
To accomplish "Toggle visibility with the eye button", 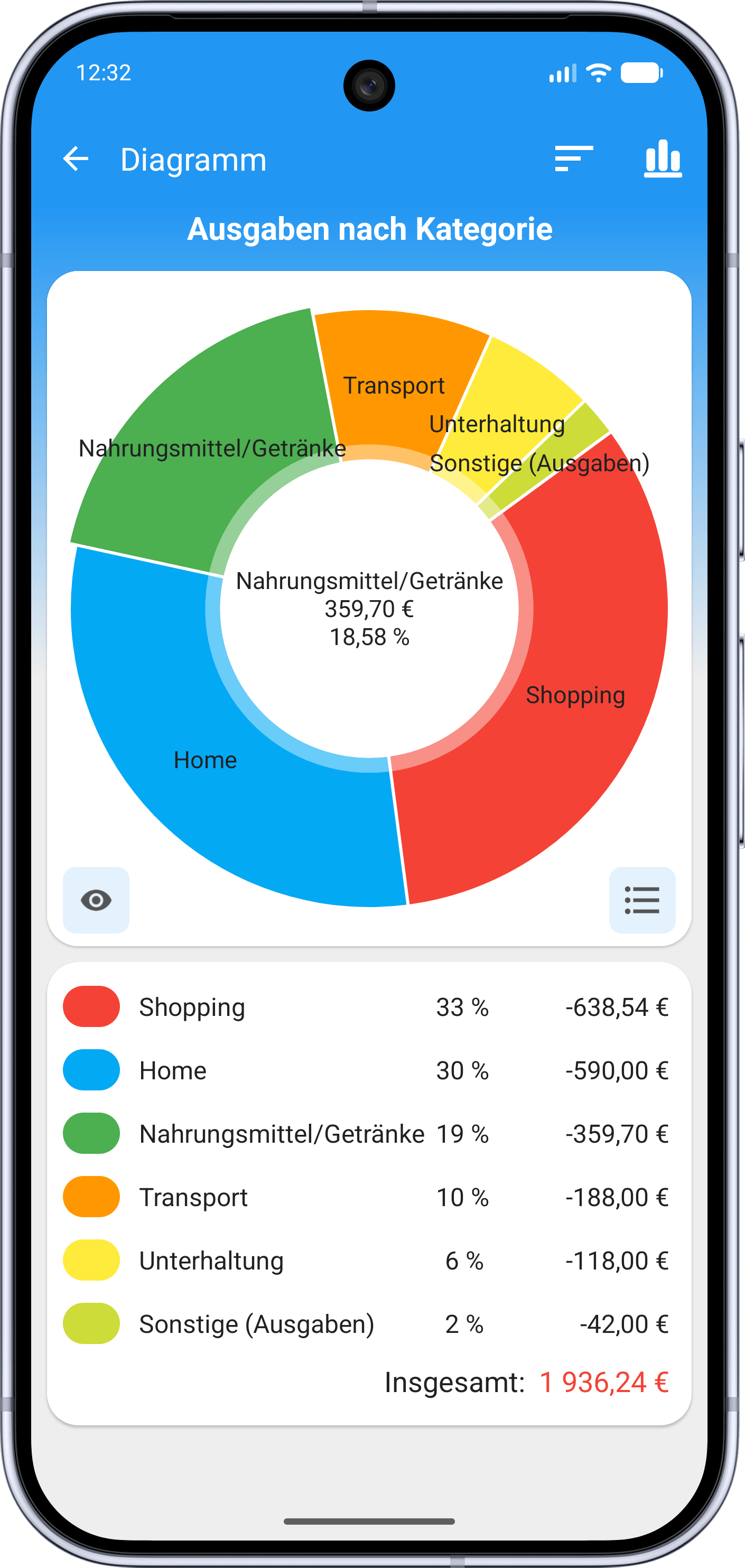I will coord(96,900).
